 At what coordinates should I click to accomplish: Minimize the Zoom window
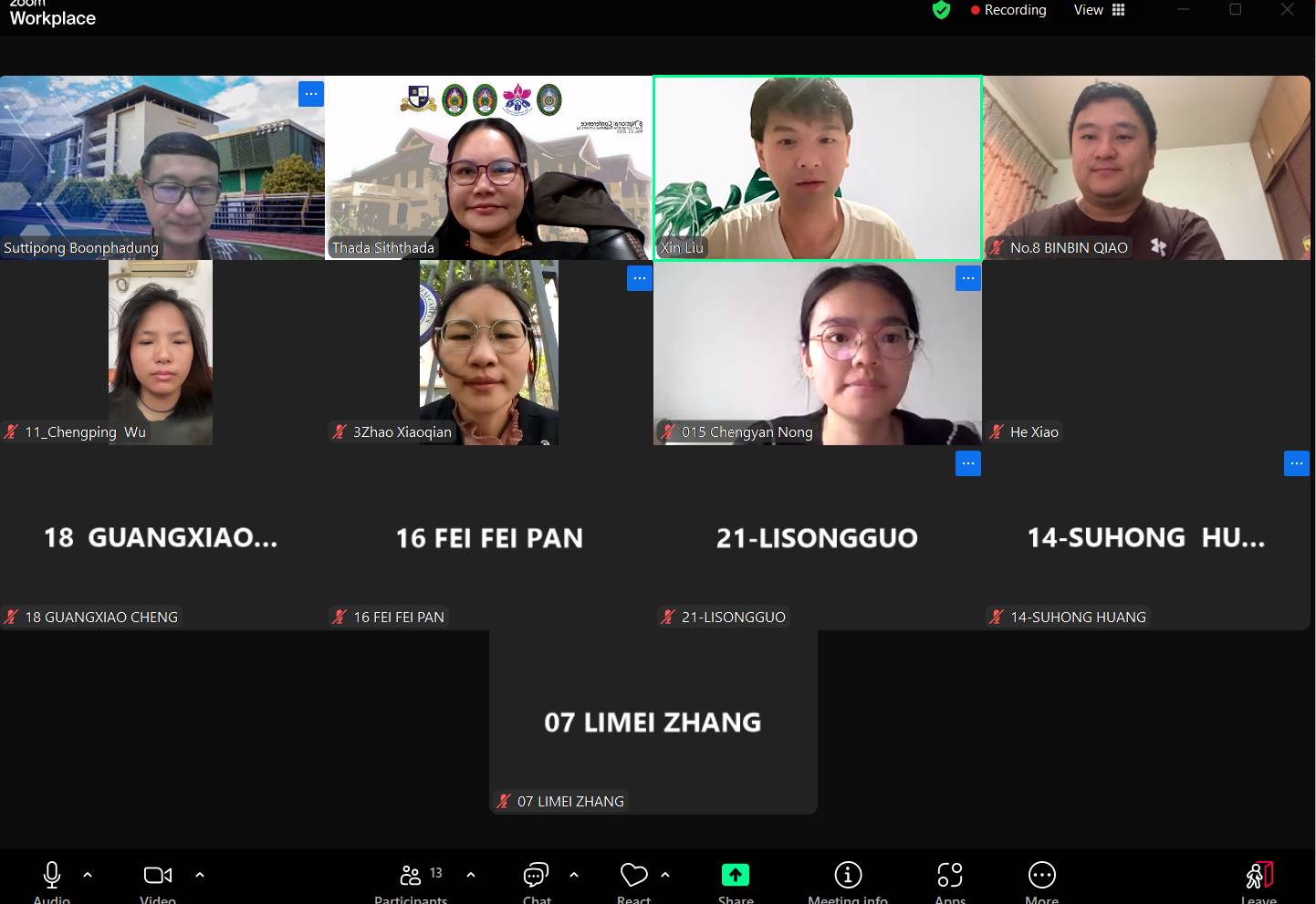point(1184,10)
